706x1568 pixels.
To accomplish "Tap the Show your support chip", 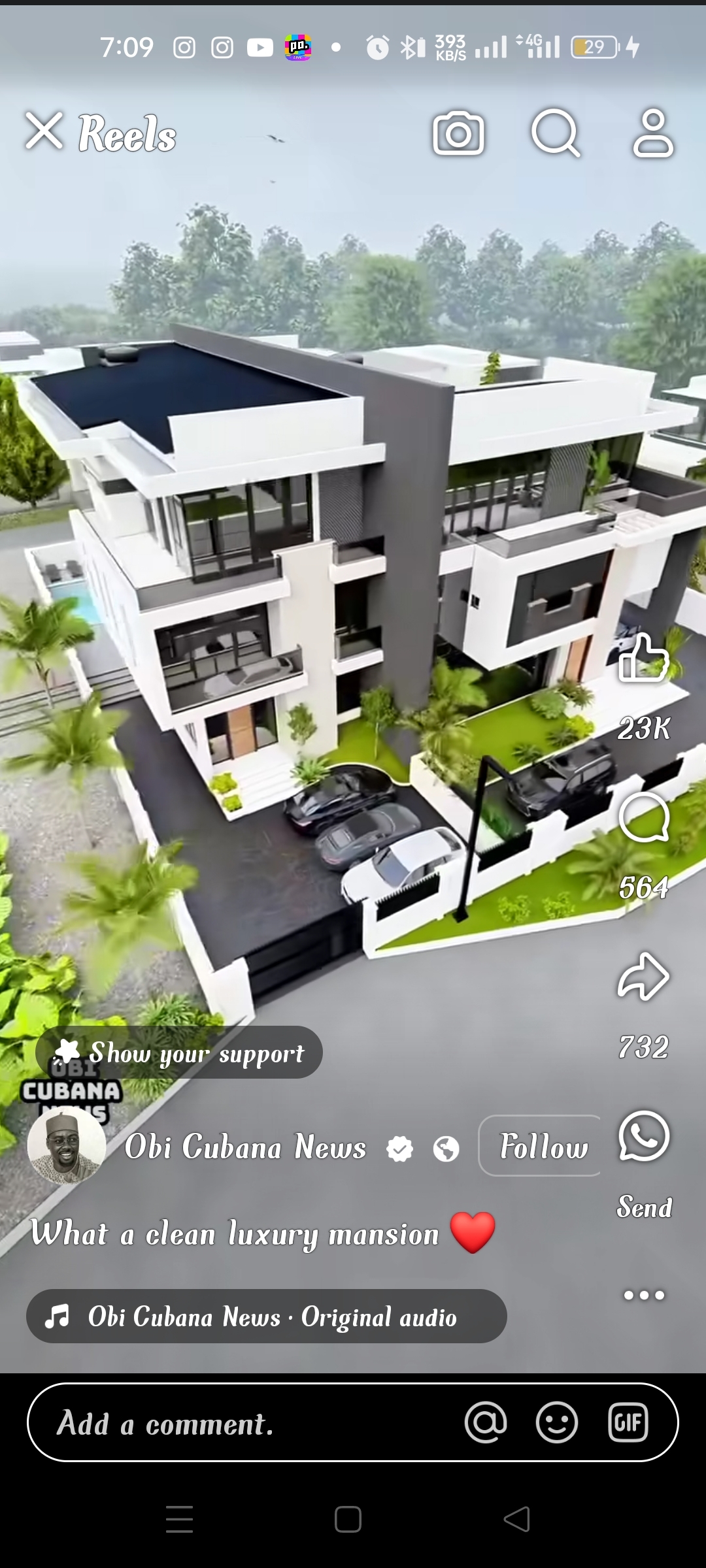I will pyautogui.click(x=179, y=1053).
